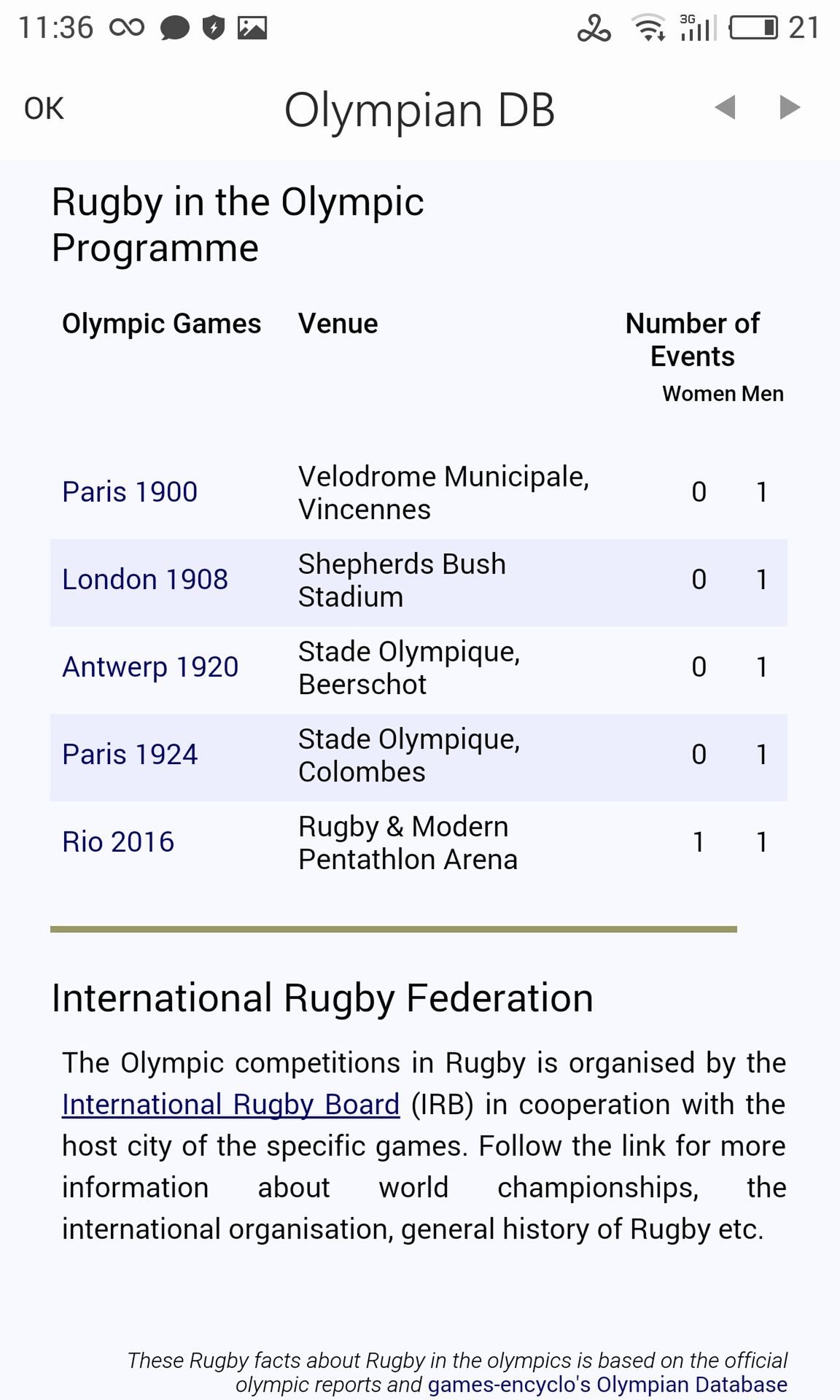840x1400 pixels.
Task: Visit games-encyclo's Olympian Database link
Action: [x=607, y=1384]
